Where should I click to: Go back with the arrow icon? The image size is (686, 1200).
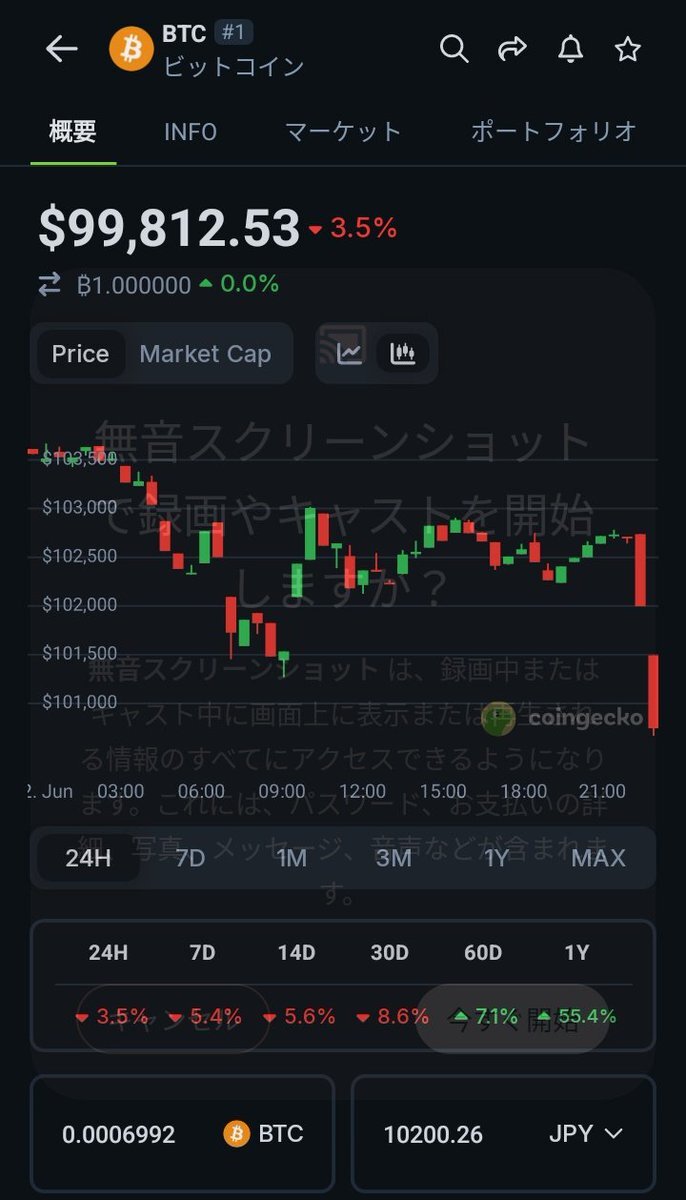point(61,49)
